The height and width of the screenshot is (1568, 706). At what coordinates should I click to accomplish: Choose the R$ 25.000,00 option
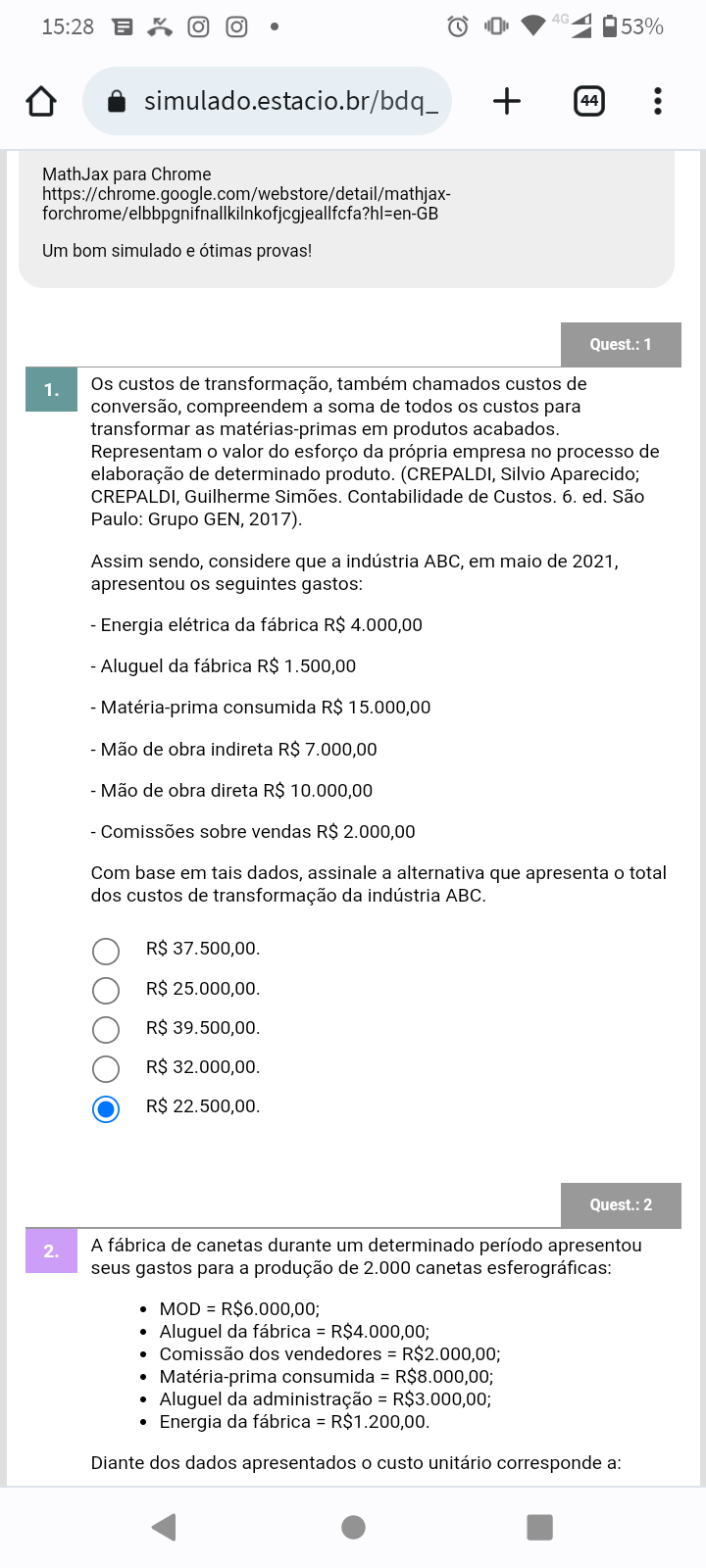106,990
